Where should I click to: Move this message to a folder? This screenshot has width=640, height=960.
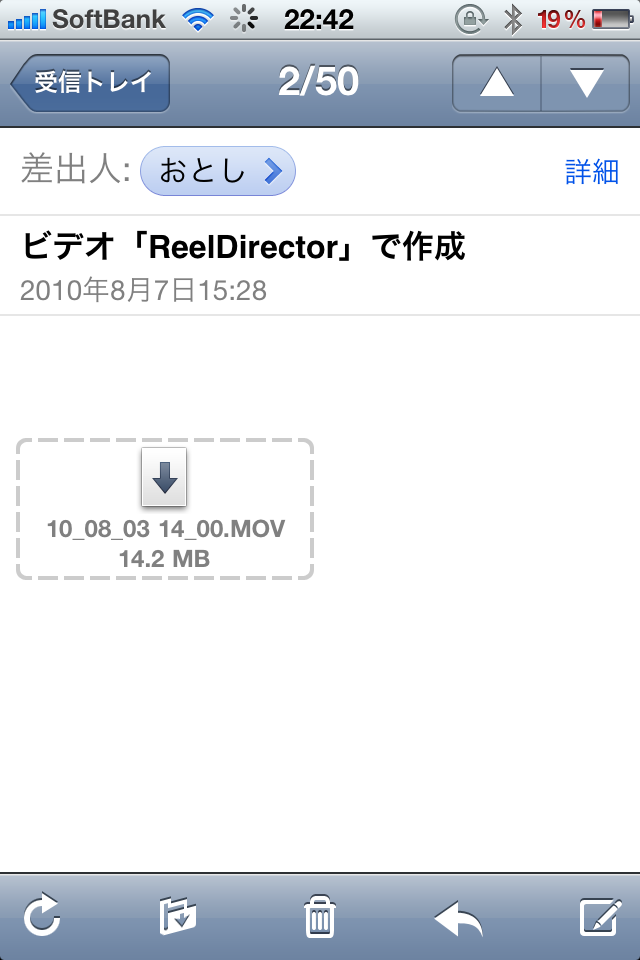pyautogui.click(x=178, y=915)
